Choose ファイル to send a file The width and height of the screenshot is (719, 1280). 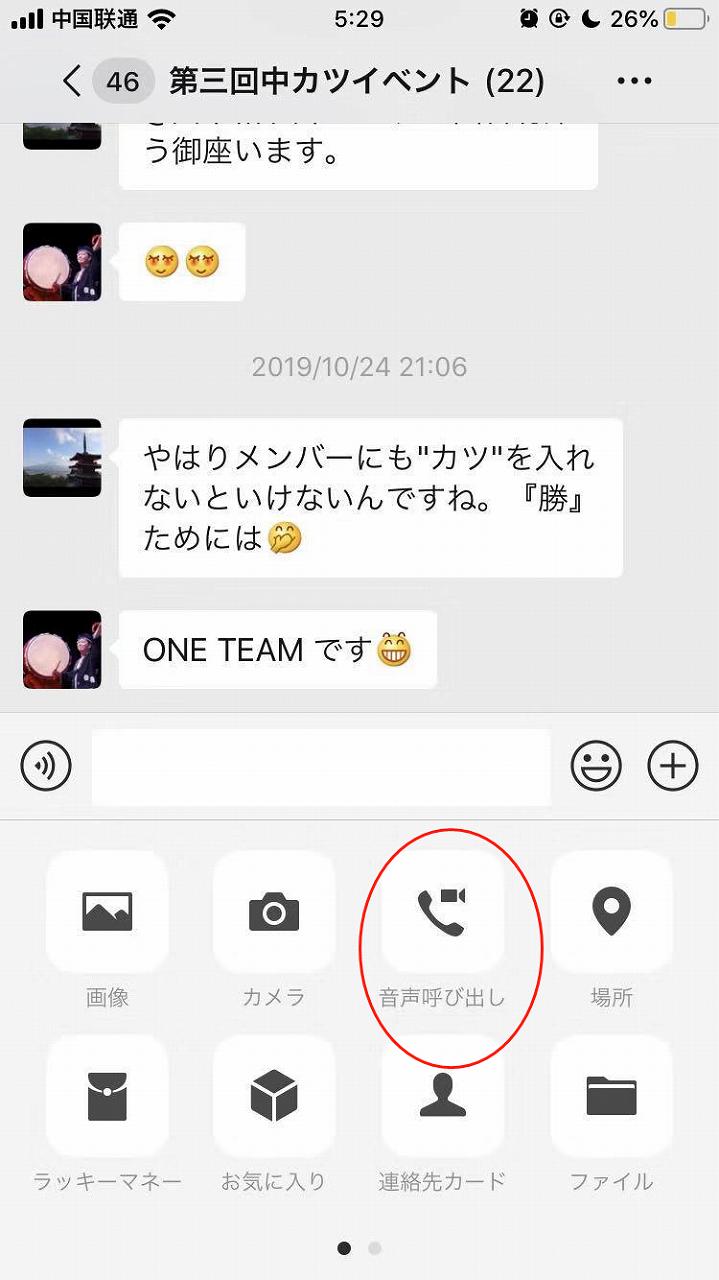pyautogui.click(x=611, y=1096)
